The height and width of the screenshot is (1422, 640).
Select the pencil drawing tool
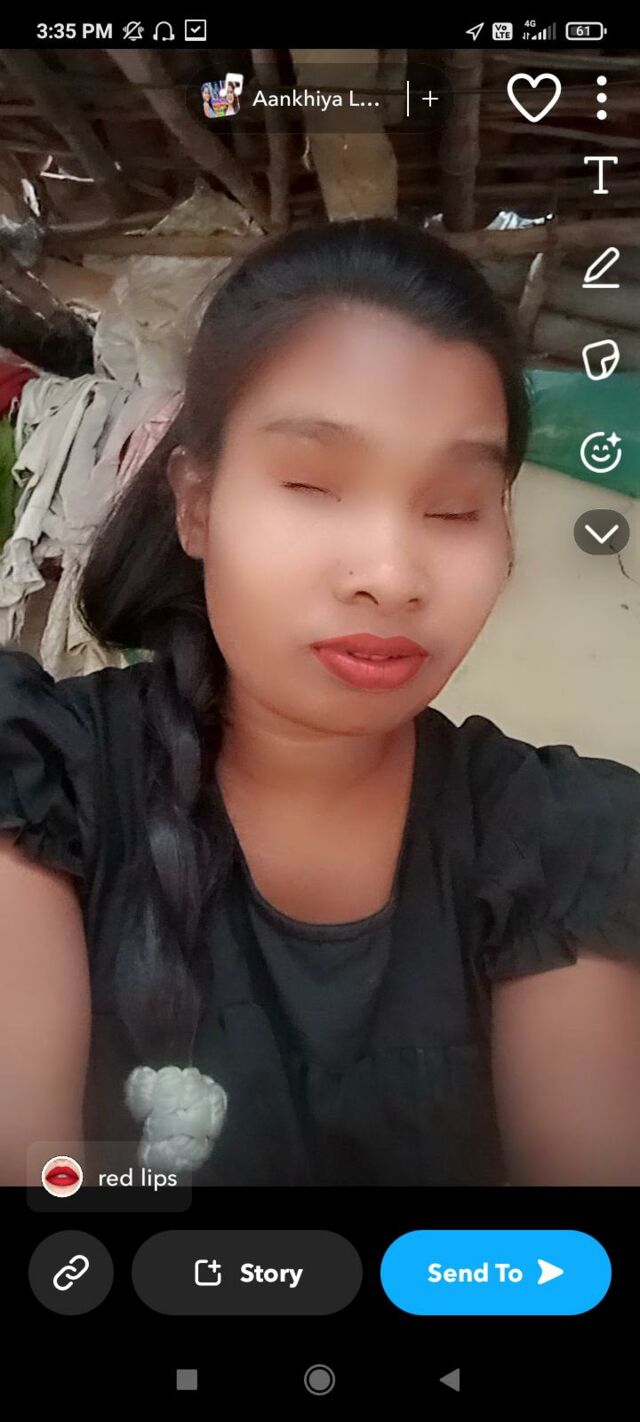click(601, 268)
